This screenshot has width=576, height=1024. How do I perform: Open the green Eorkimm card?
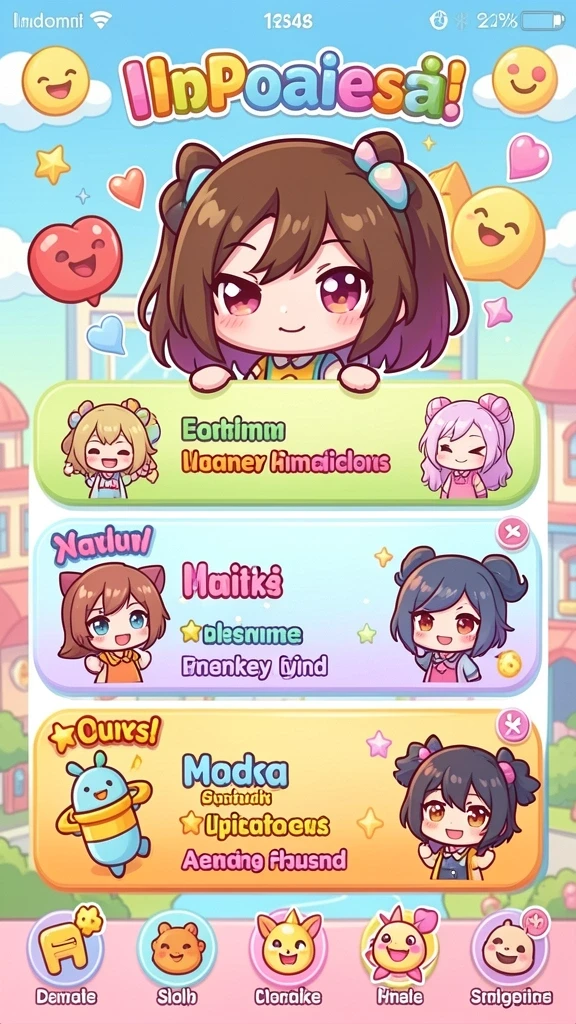click(287, 443)
